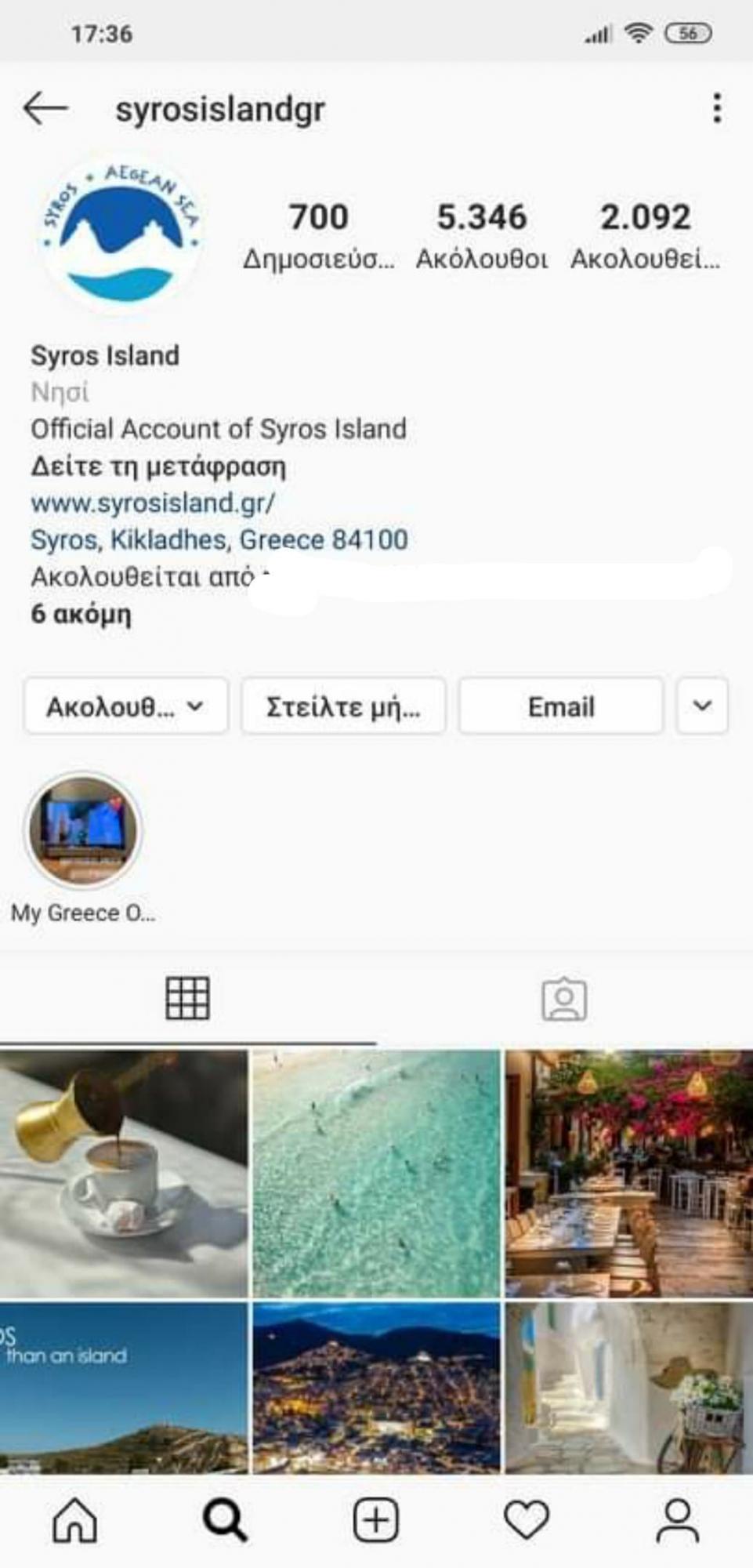Open the Syros, Kikladhes address location
The height and width of the screenshot is (1568, 753).
tap(219, 539)
